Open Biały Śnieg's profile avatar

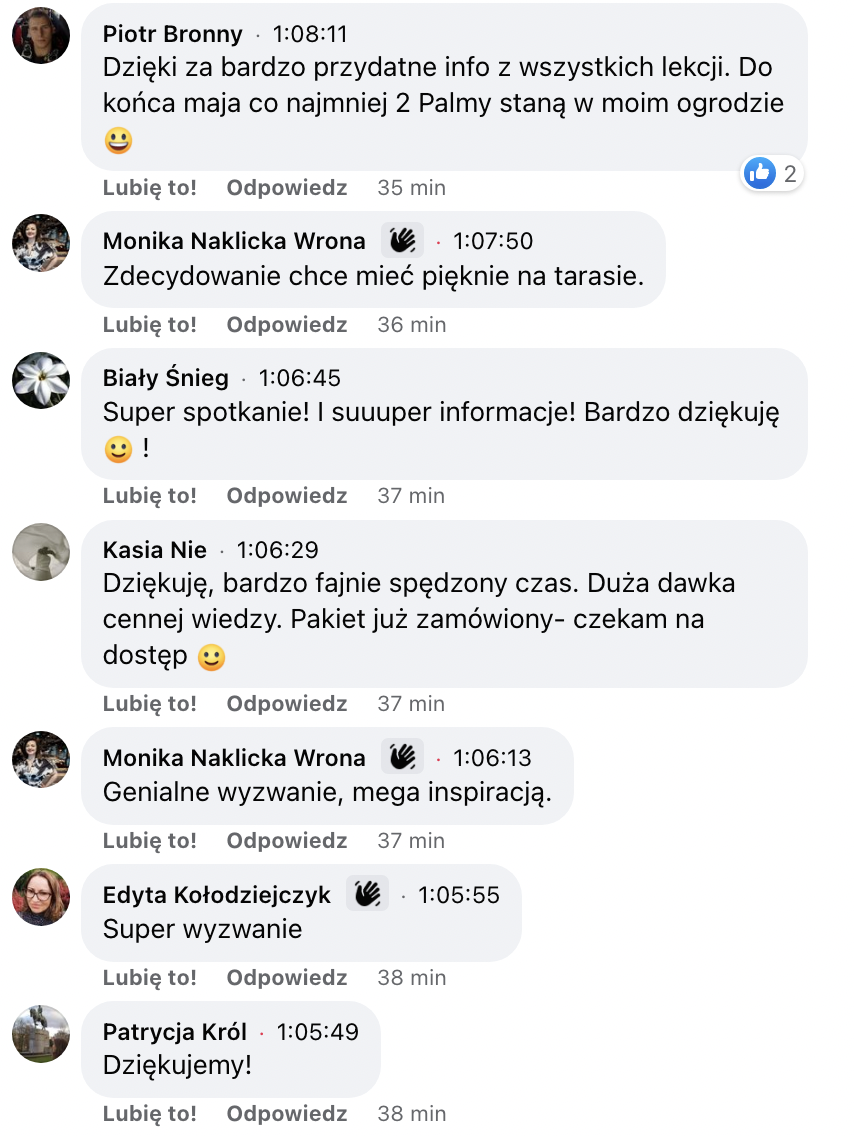pyautogui.click(x=40, y=381)
